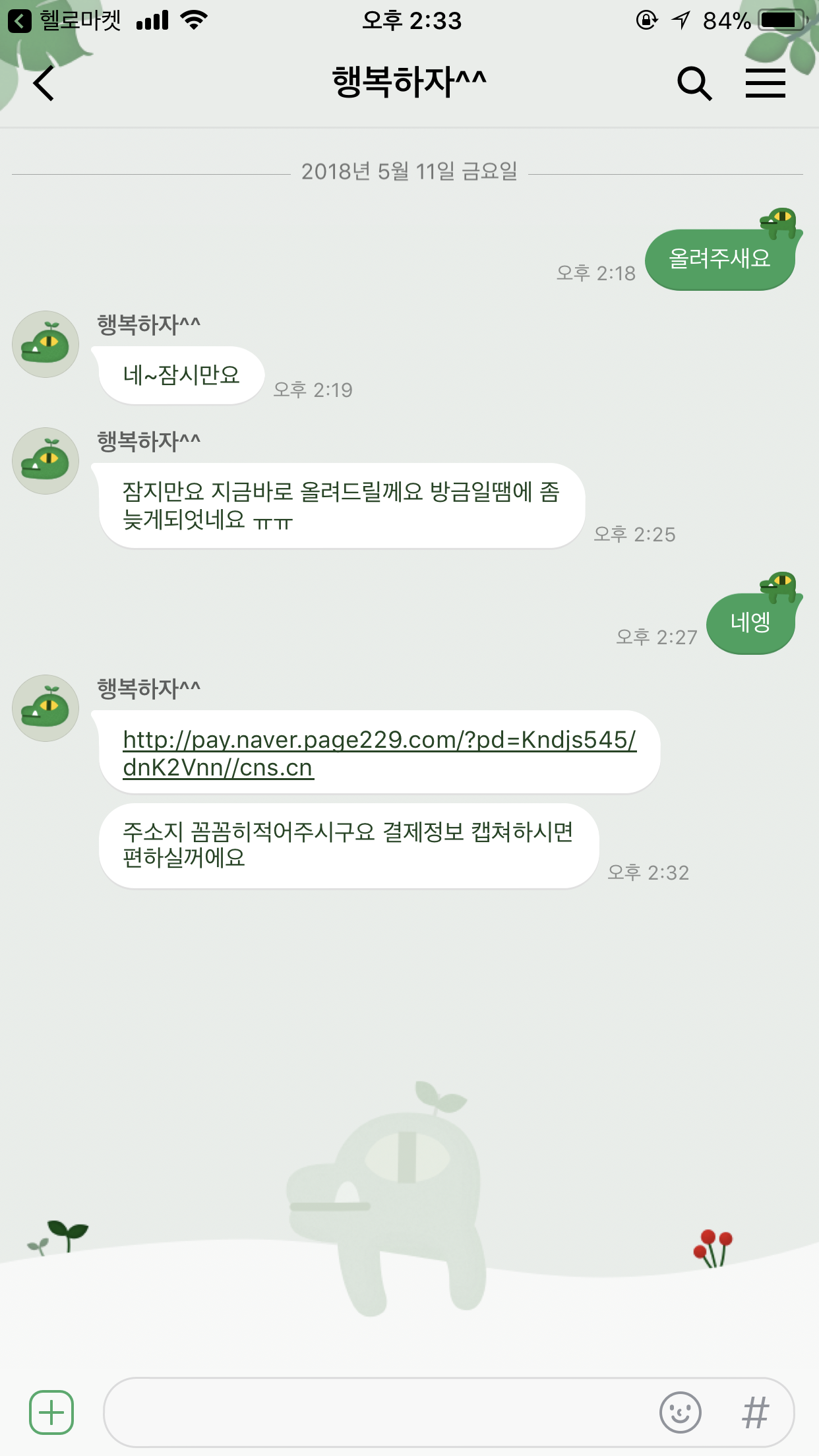The image size is (819, 1456).
Task: Tap the plus attachment button
Action: coord(51,1412)
